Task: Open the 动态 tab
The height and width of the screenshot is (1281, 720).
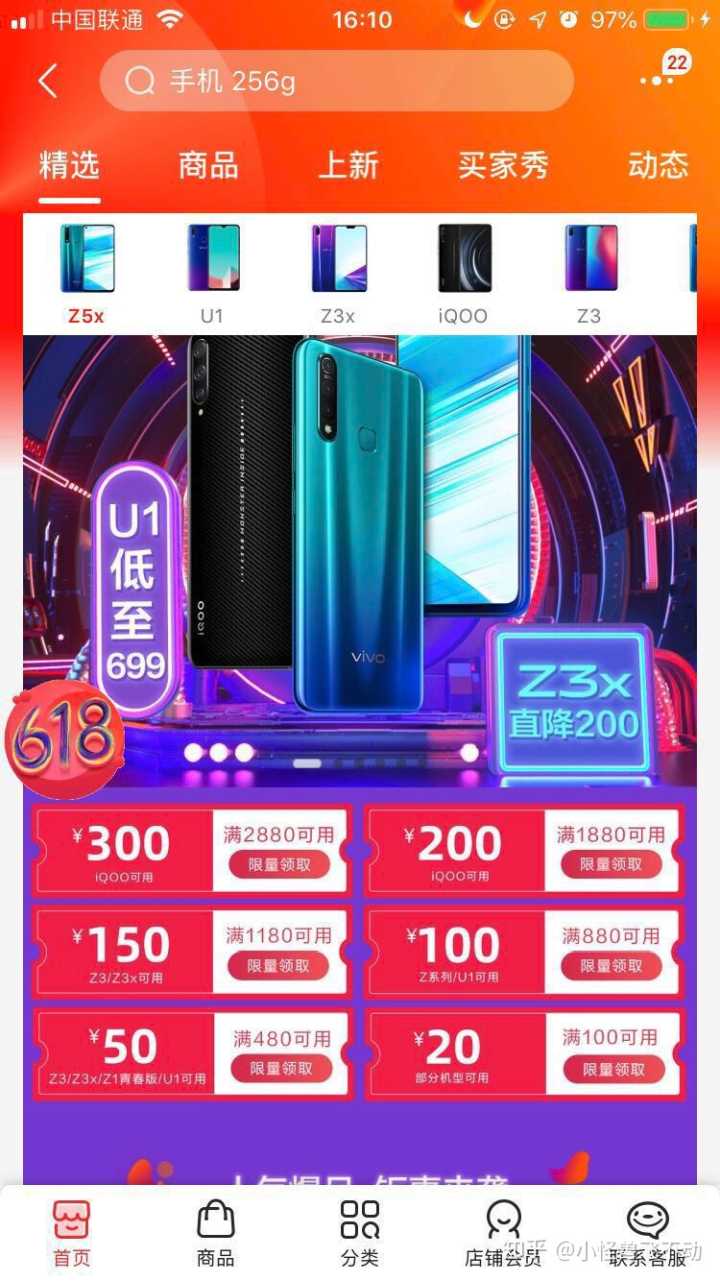Action: [658, 165]
